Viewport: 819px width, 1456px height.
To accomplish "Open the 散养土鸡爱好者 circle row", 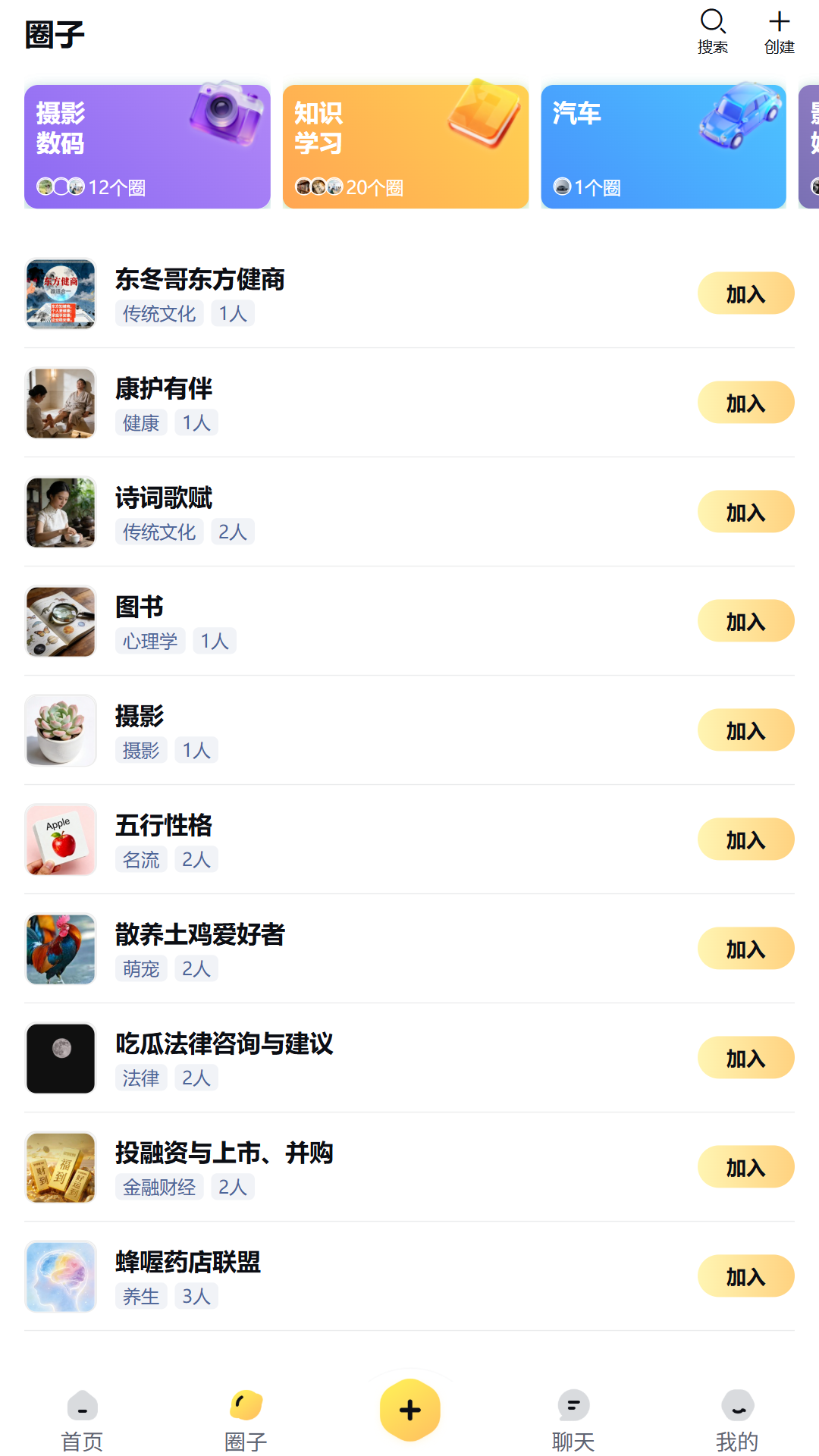I will click(409, 949).
